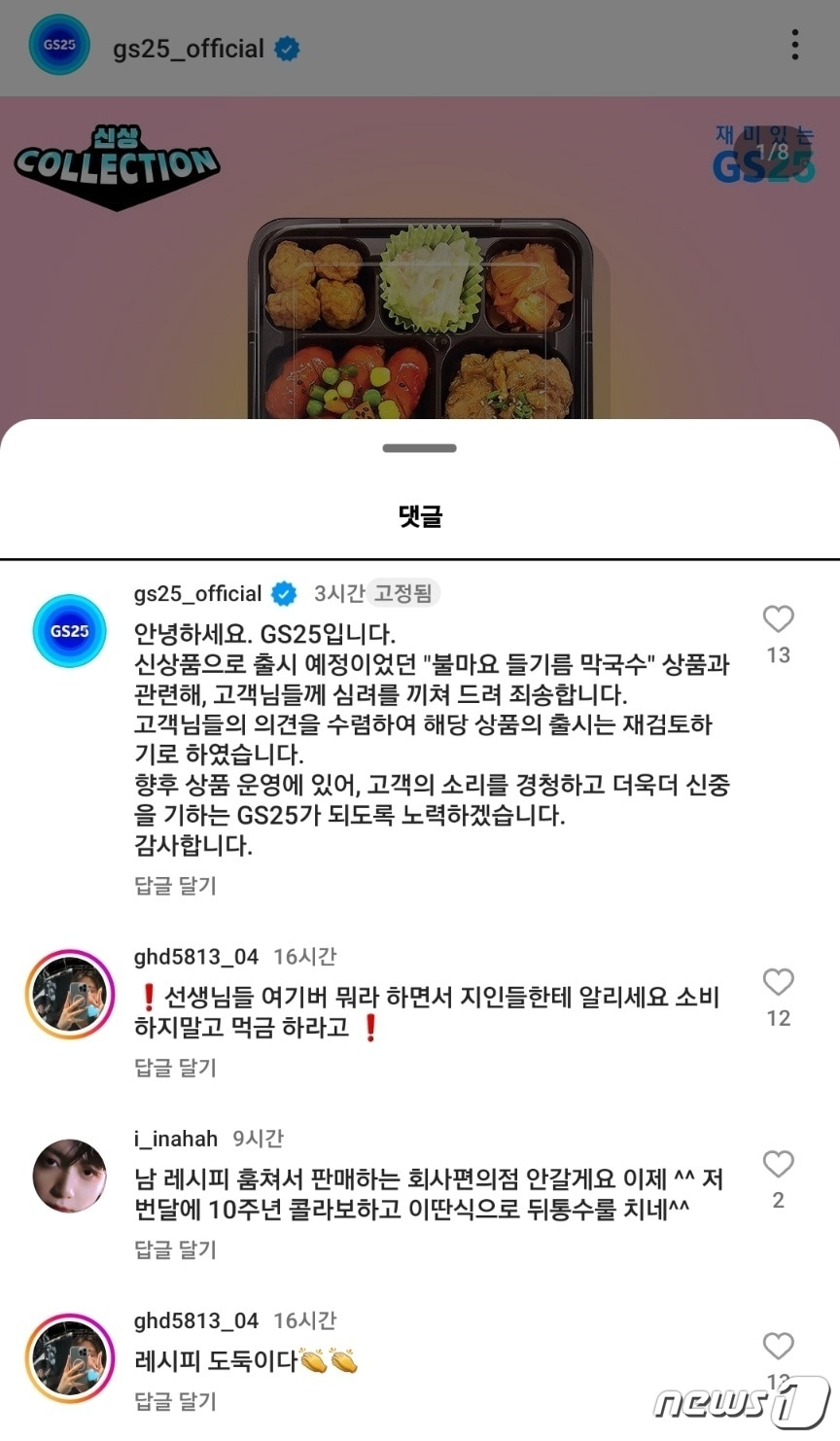Tap the verified checkmark on gs25_official's comment
Image resolution: width=840 pixels, height=1441 pixels.
(282, 593)
